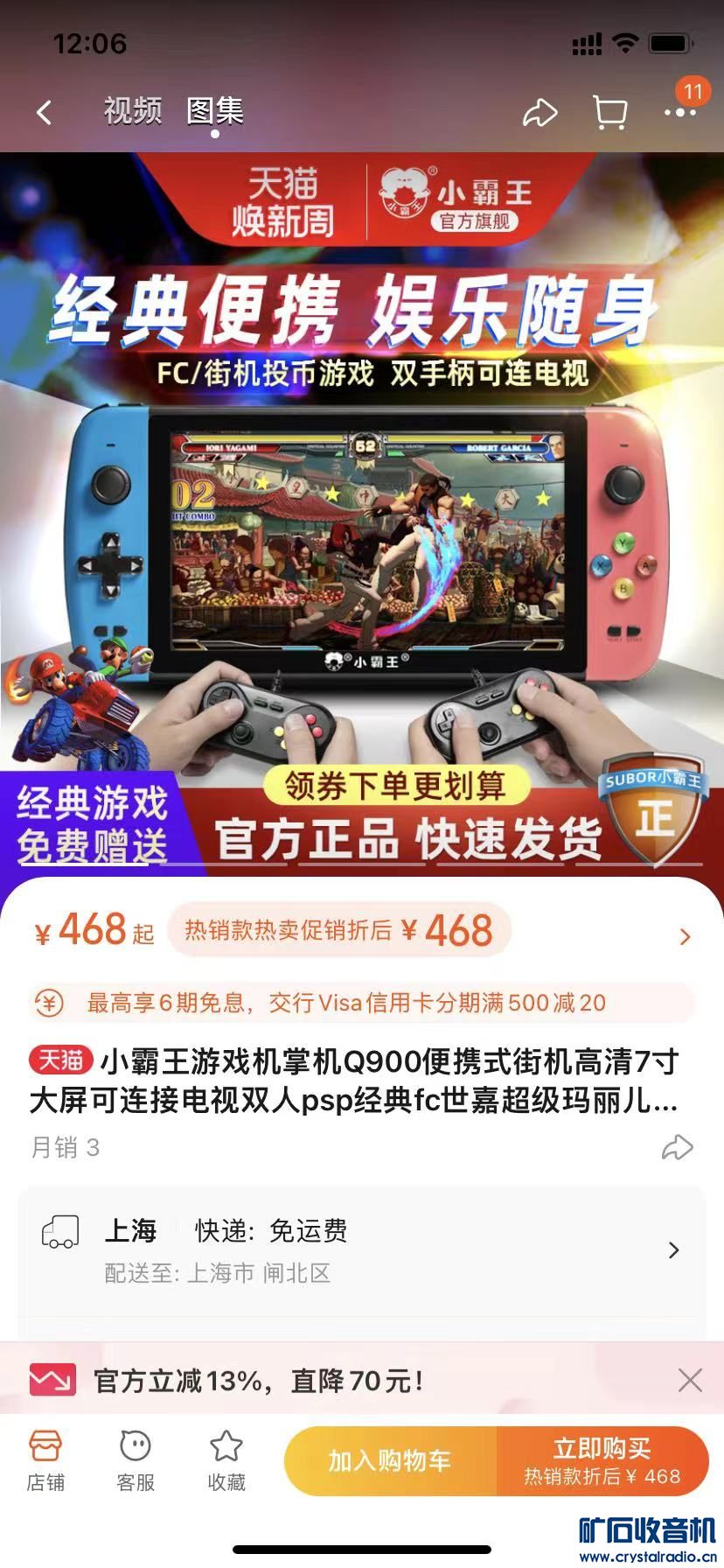This screenshot has height=1568, width=724.
Task: Select the 图集 tab
Action: coord(215,111)
